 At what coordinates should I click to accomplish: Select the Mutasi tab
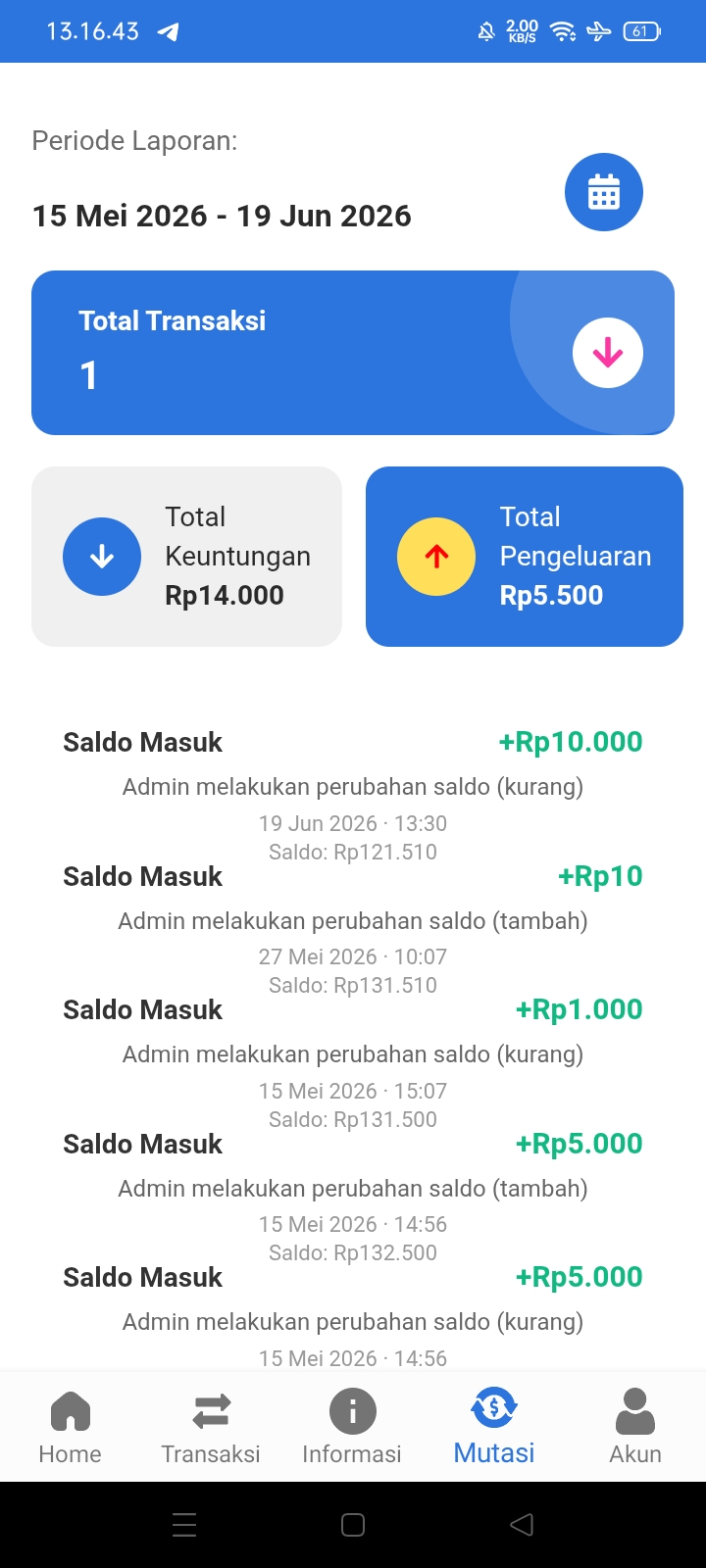[x=494, y=1427]
